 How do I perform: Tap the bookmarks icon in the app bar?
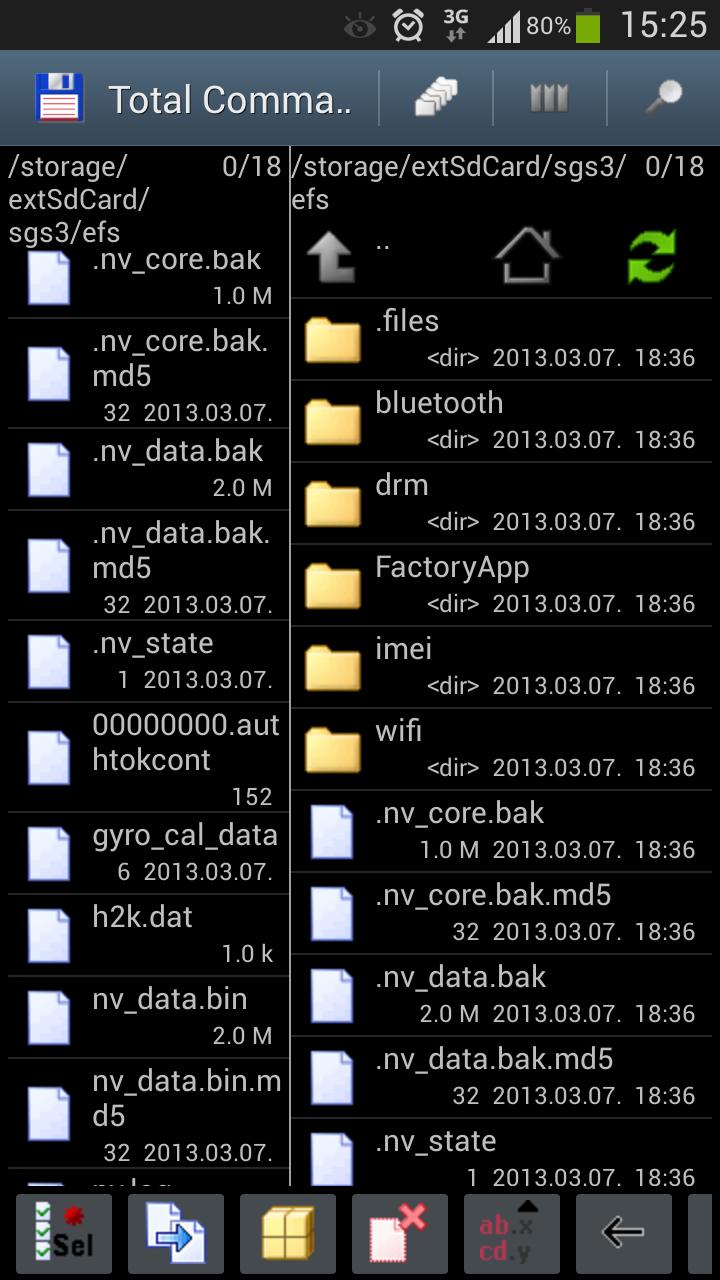point(549,98)
